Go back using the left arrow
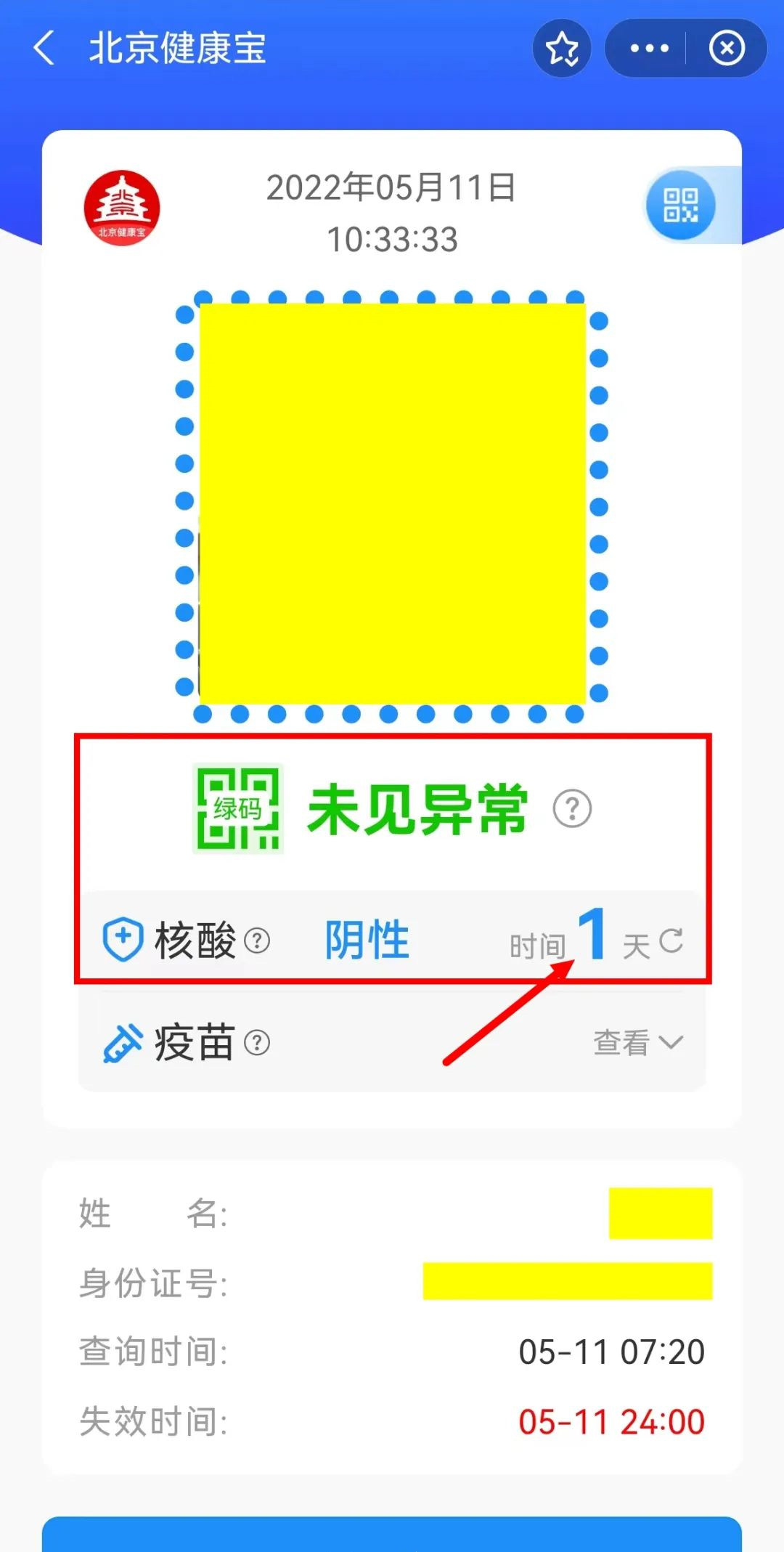The width and height of the screenshot is (784, 1552). [44, 48]
